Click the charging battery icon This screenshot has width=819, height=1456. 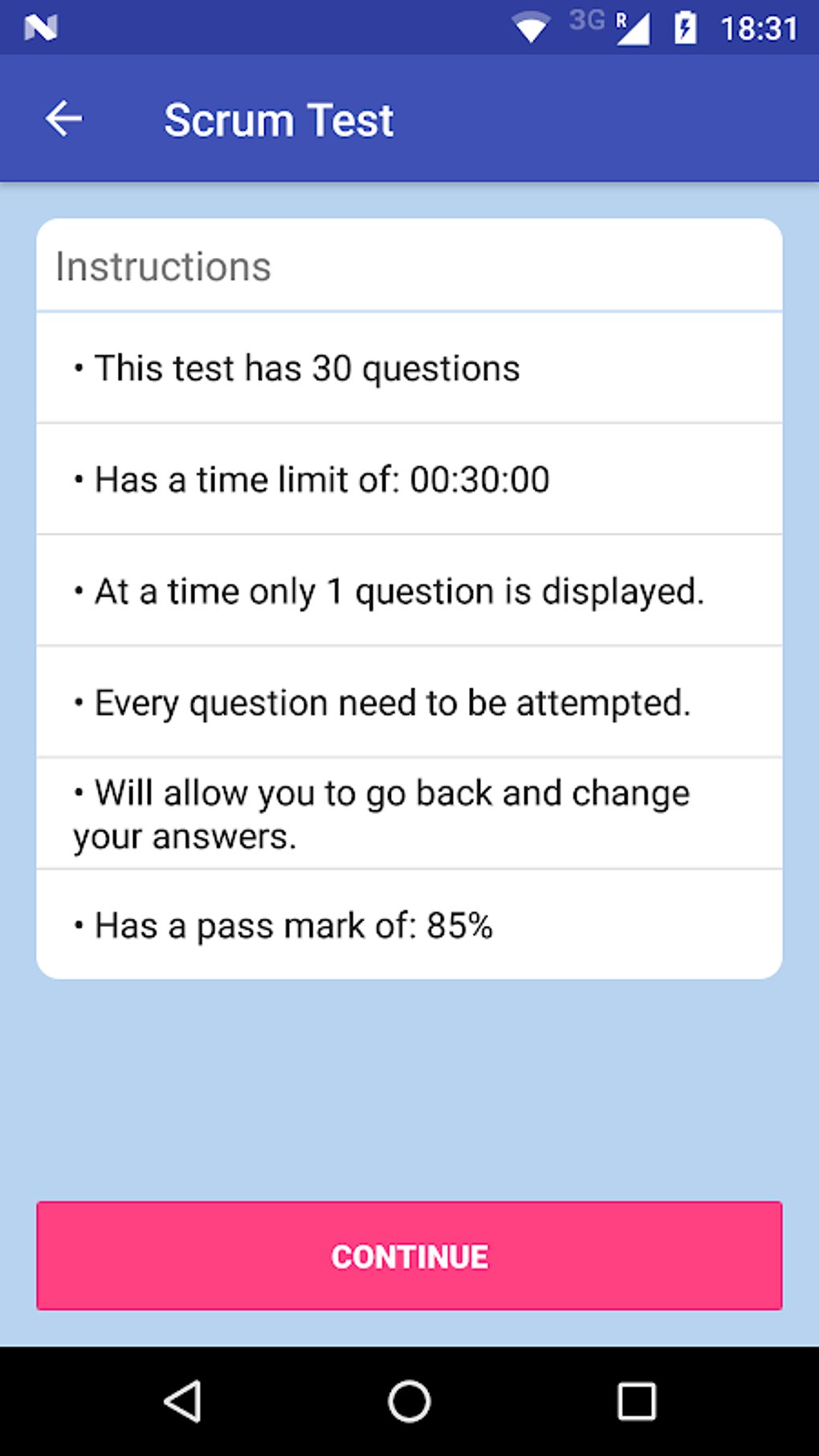[x=684, y=27]
